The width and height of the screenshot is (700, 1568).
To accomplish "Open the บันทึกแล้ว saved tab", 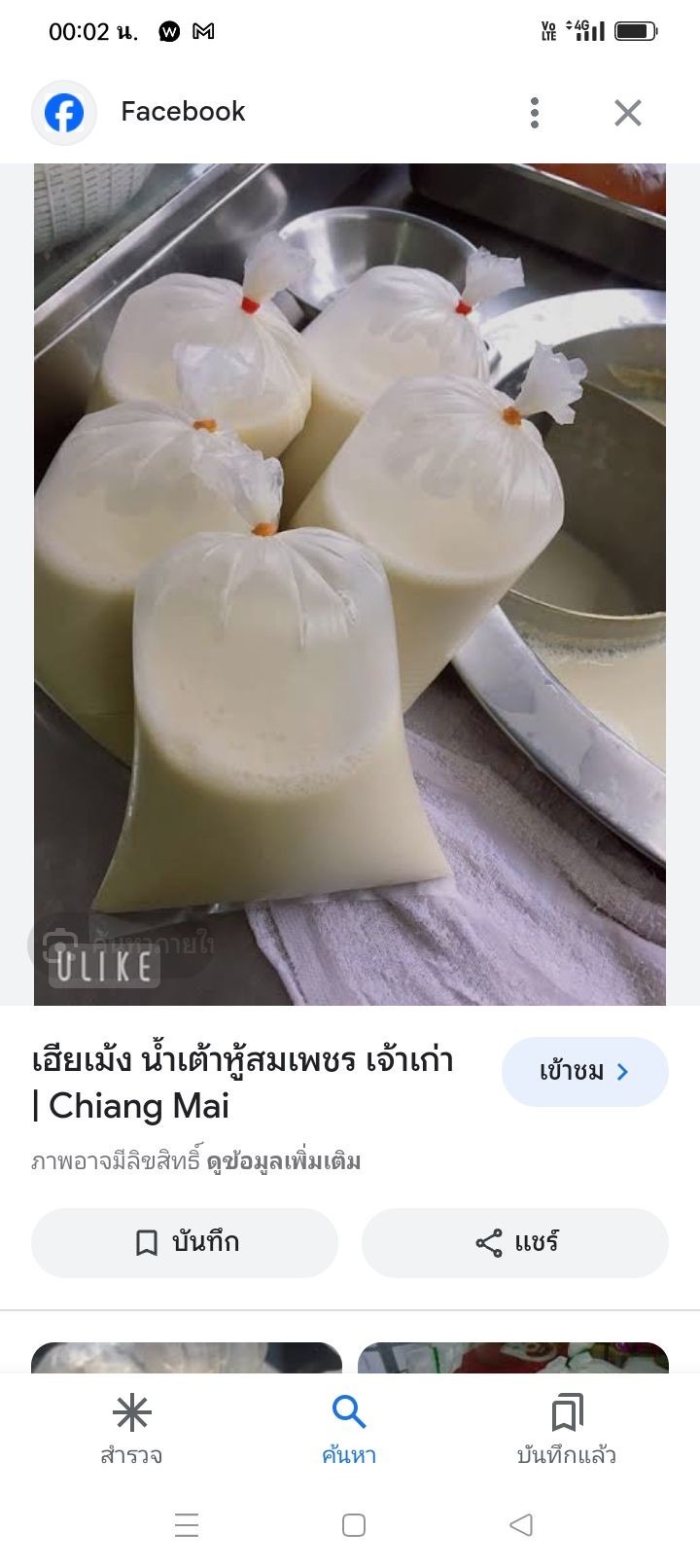I will pos(567,1428).
